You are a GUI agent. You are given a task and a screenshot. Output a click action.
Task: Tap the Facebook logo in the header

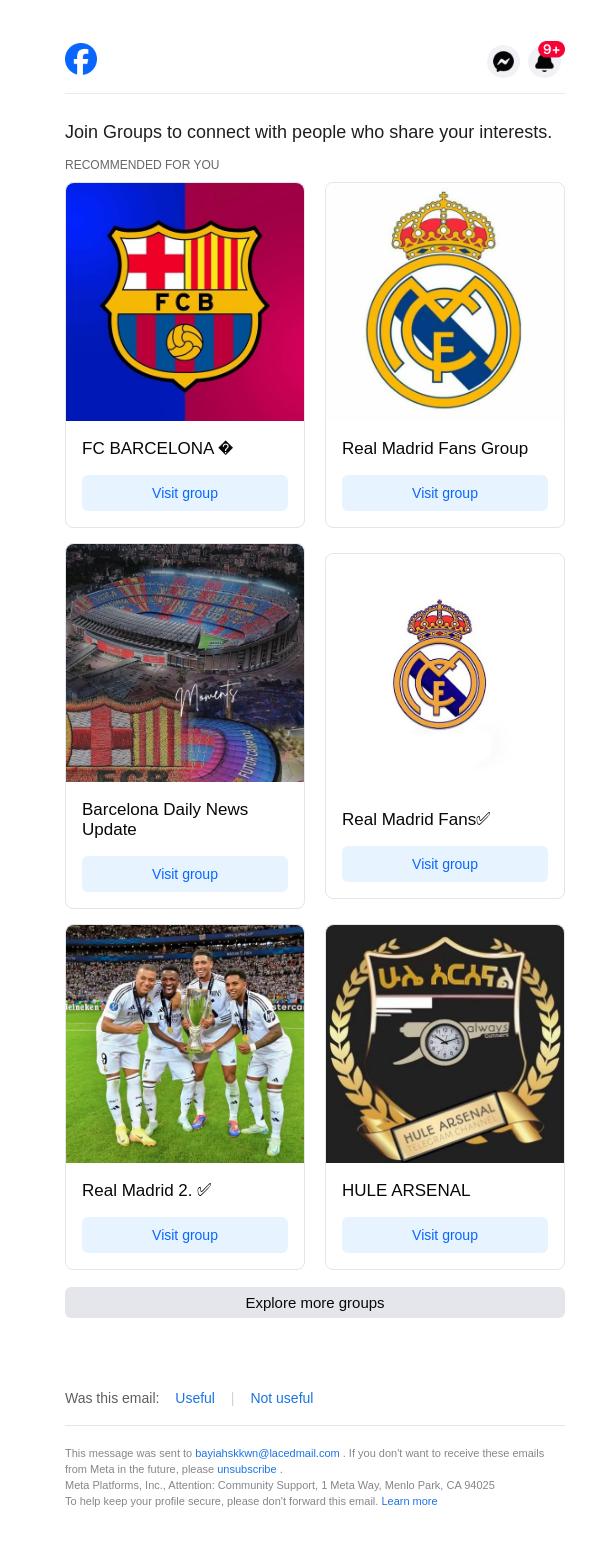pyautogui.click(x=81, y=59)
